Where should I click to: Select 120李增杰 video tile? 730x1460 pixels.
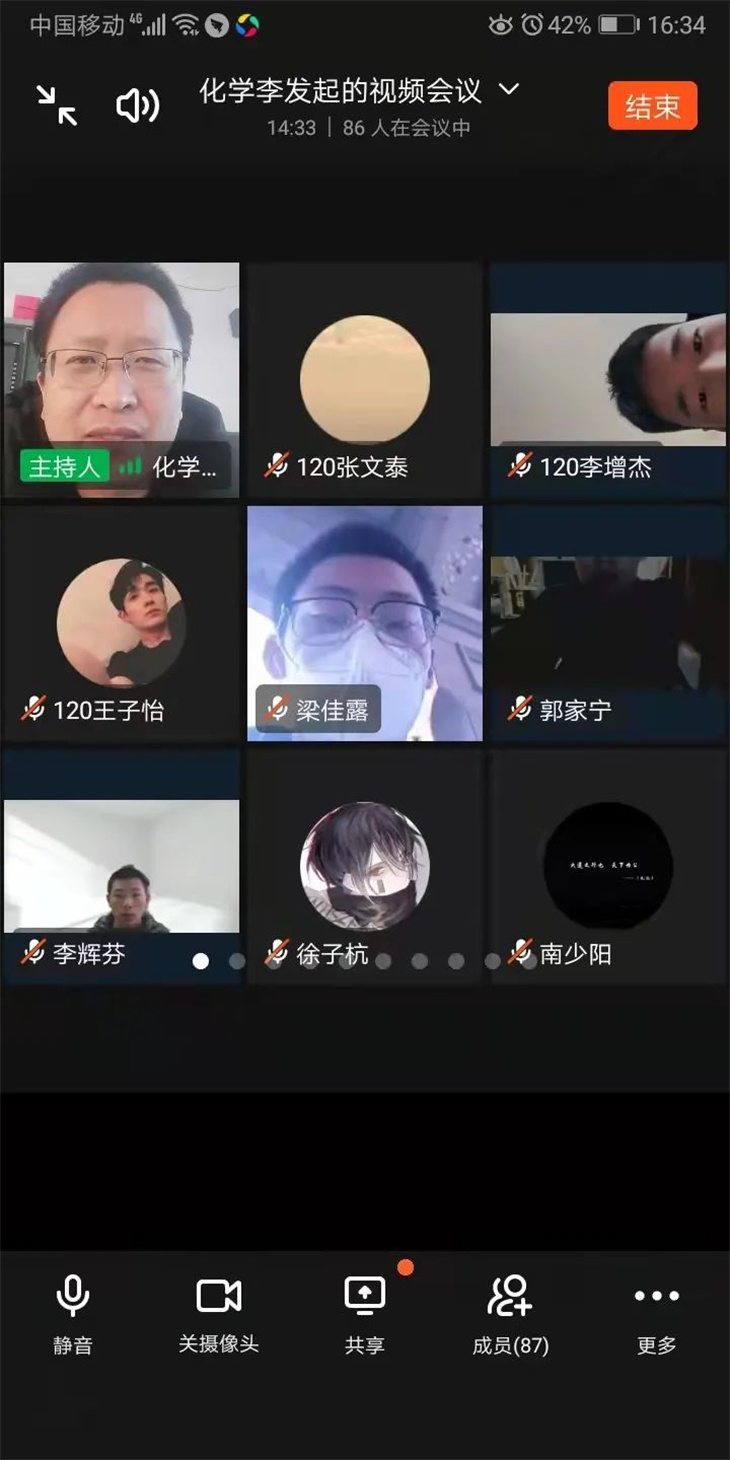click(608, 380)
